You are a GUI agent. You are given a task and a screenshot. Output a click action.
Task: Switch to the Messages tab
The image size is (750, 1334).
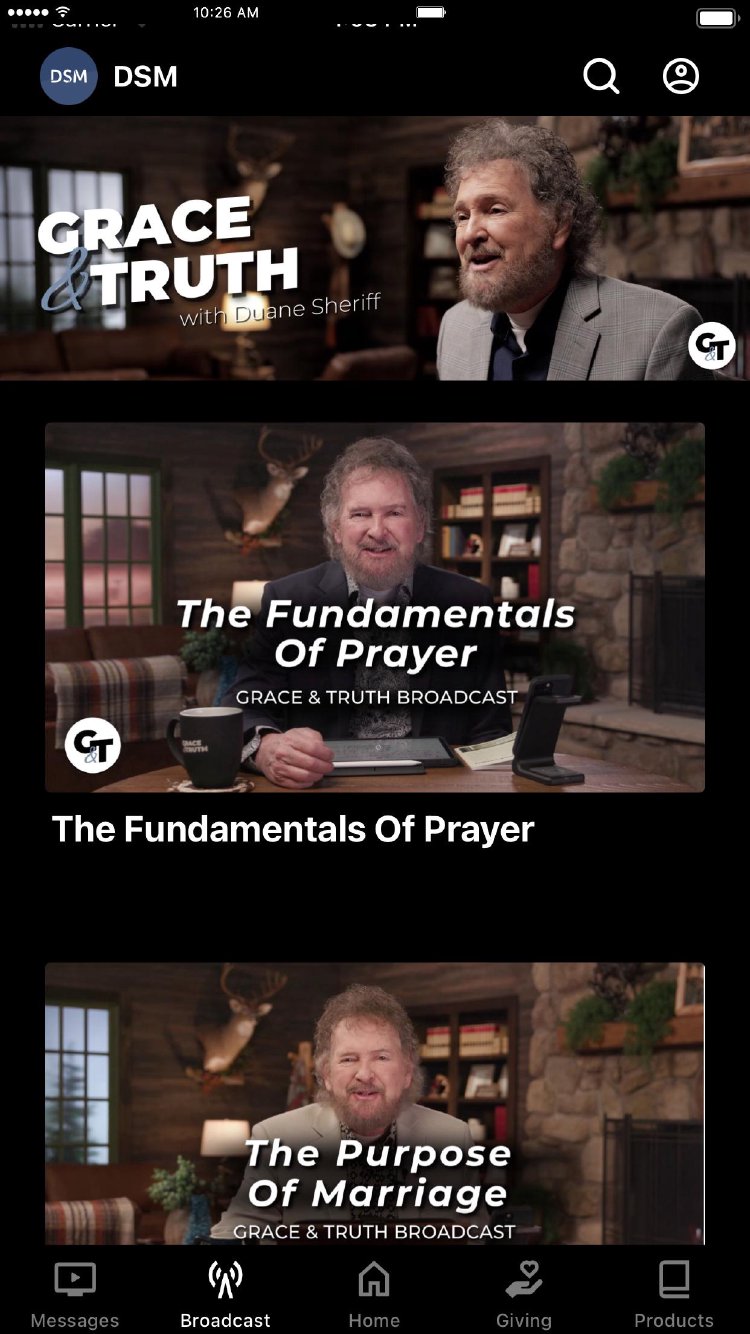(x=75, y=1294)
